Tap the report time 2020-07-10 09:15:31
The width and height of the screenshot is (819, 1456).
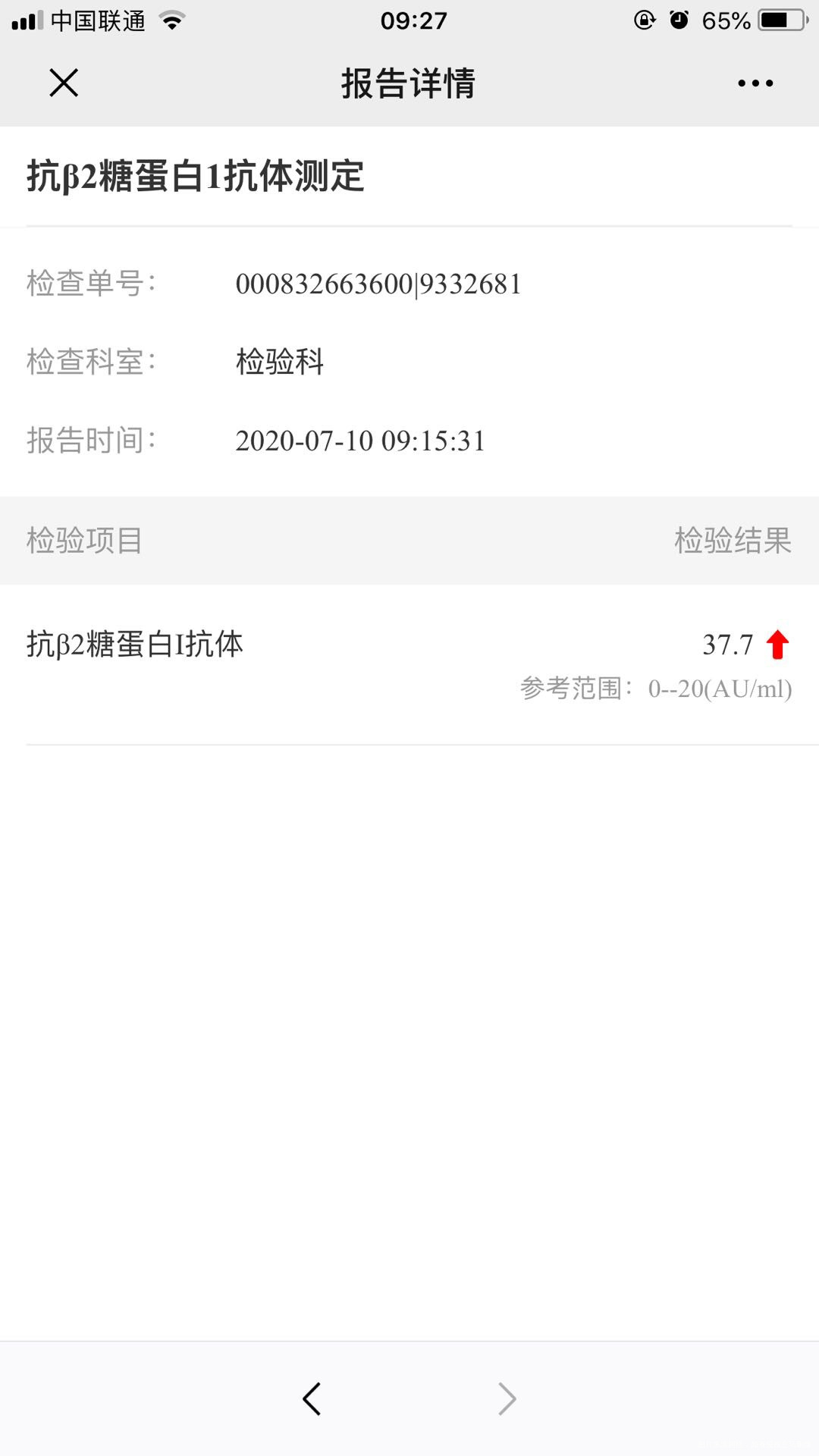tap(360, 440)
